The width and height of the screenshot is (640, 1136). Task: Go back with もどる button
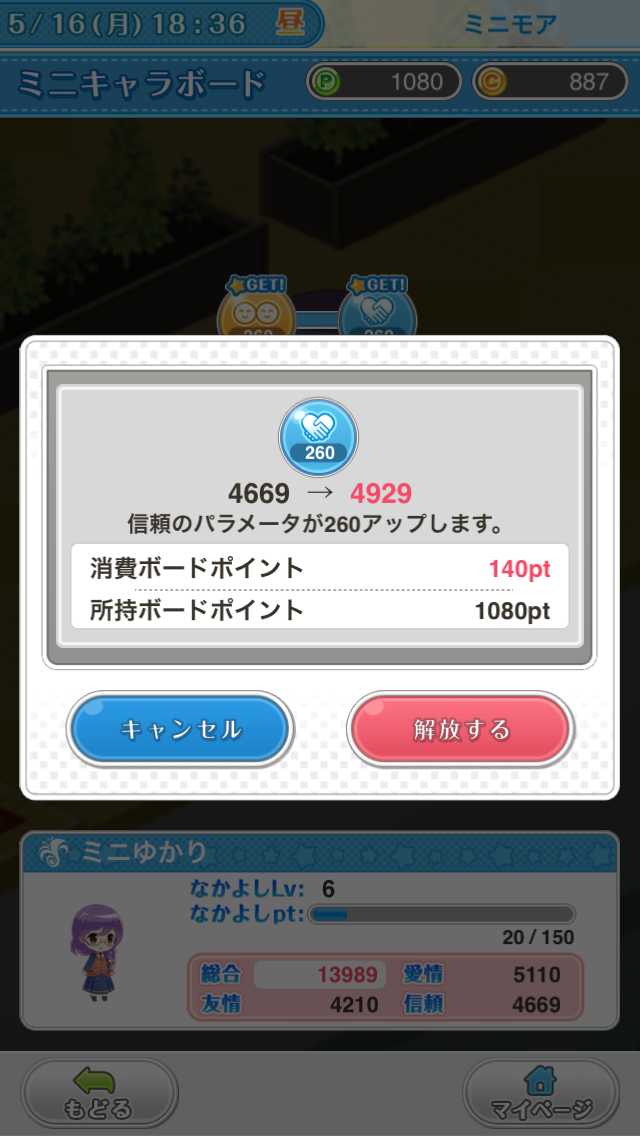pos(98,1094)
